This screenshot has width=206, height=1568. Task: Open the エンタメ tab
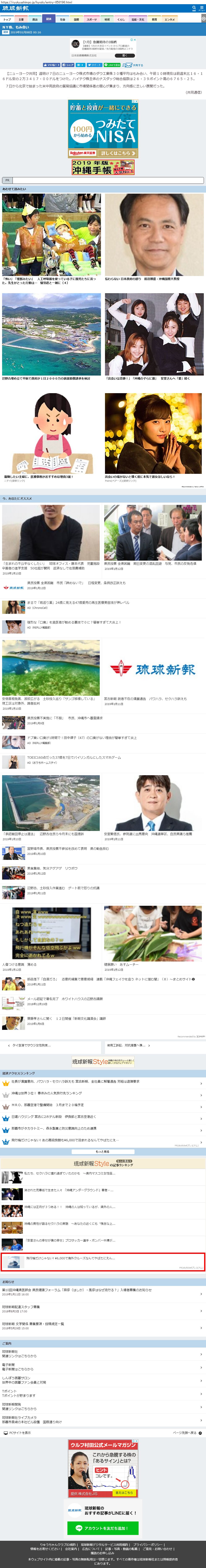[x=170, y=19]
